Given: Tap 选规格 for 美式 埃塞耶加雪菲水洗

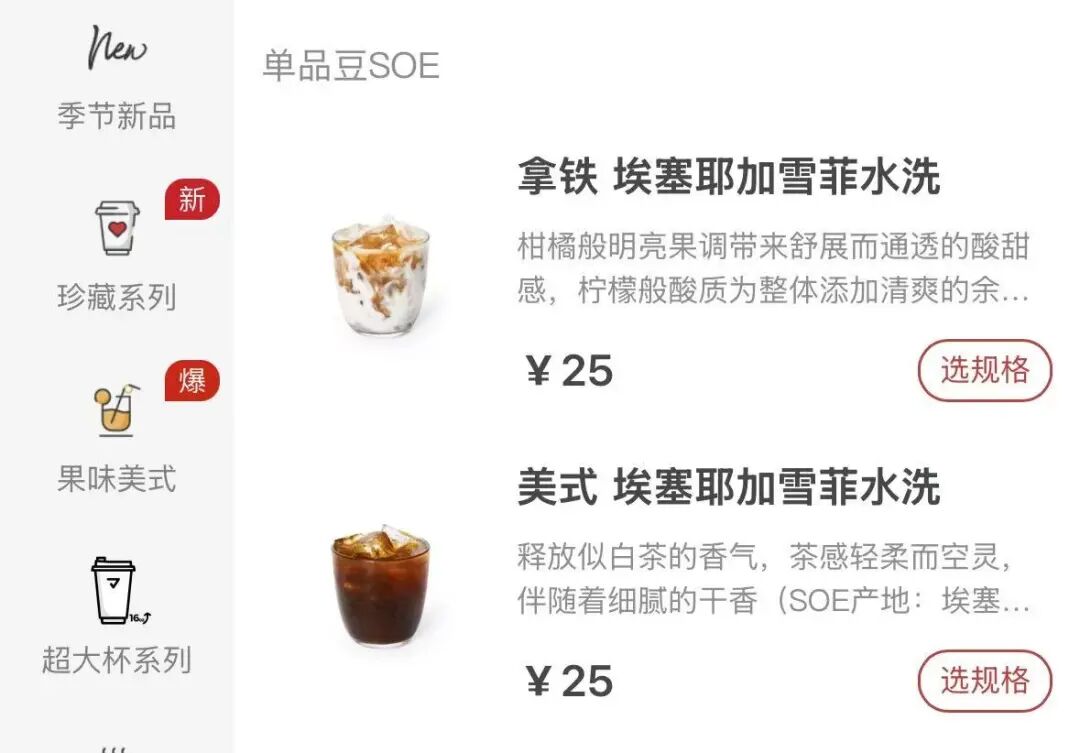Looking at the screenshot, I should (984, 681).
